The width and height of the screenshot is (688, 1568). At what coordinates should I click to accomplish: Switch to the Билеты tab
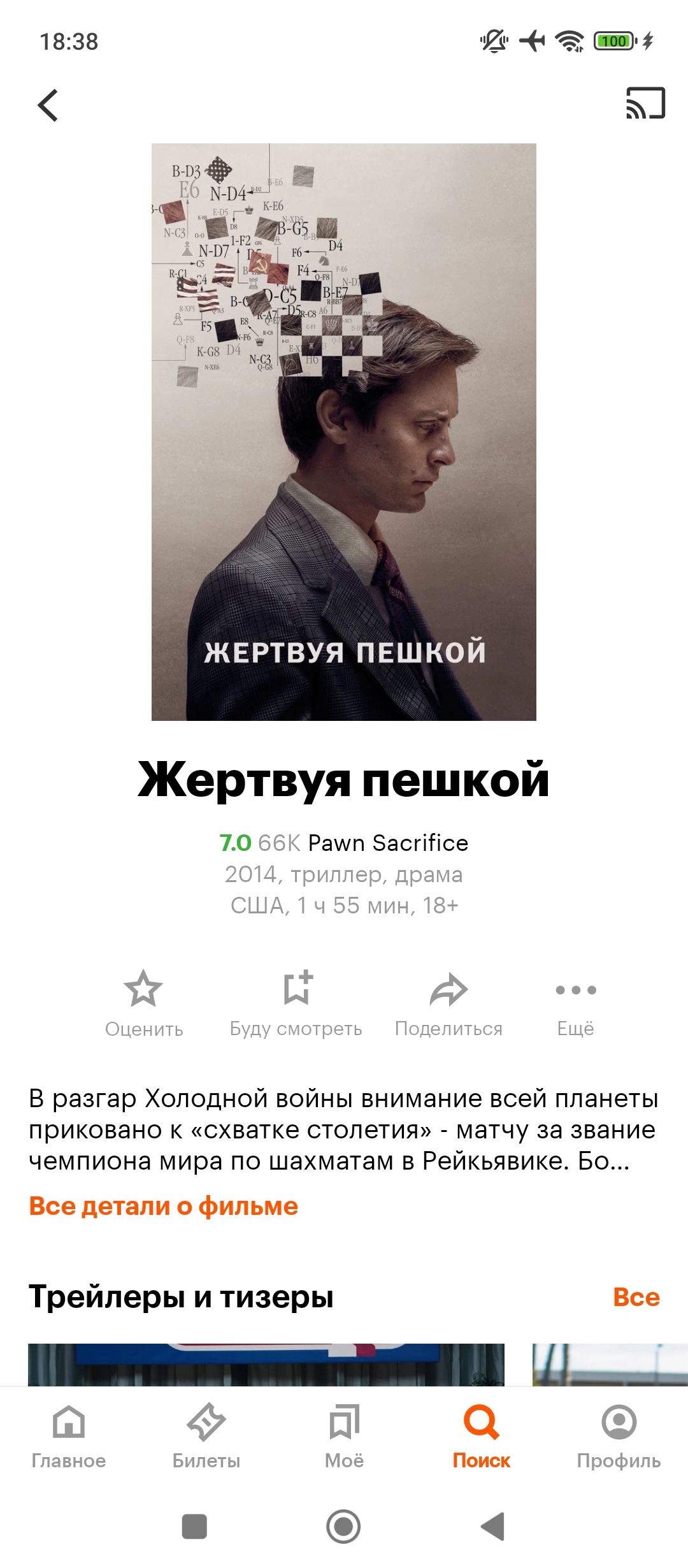tap(206, 1435)
